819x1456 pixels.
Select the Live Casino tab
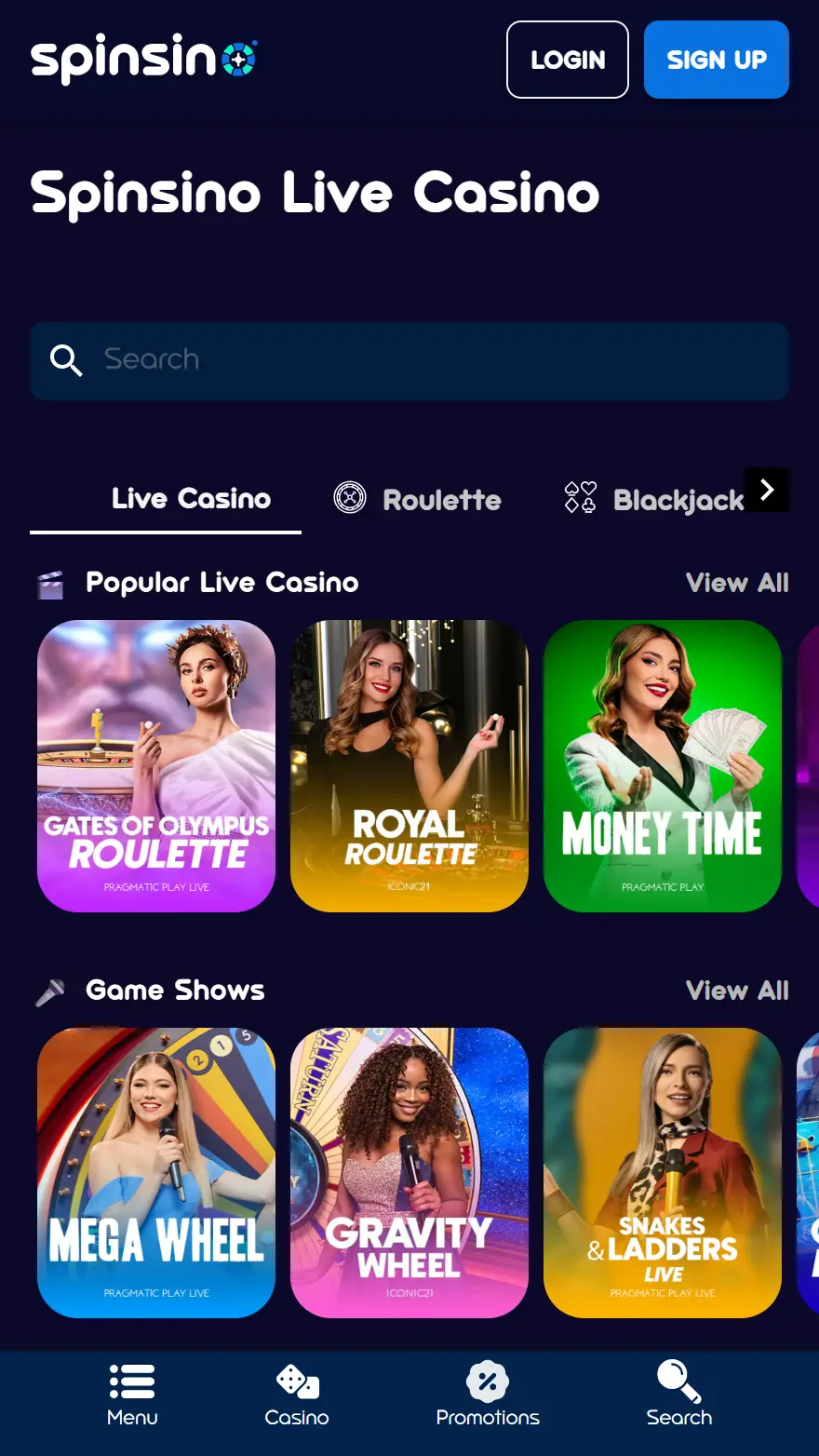pos(191,500)
